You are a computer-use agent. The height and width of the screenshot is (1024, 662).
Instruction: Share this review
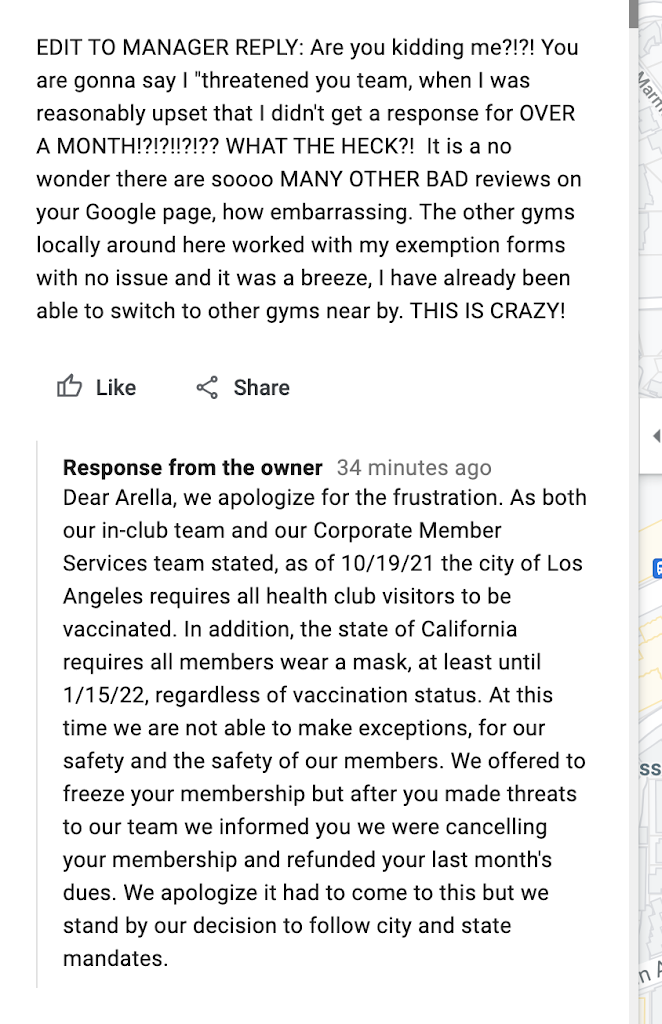click(242, 388)
